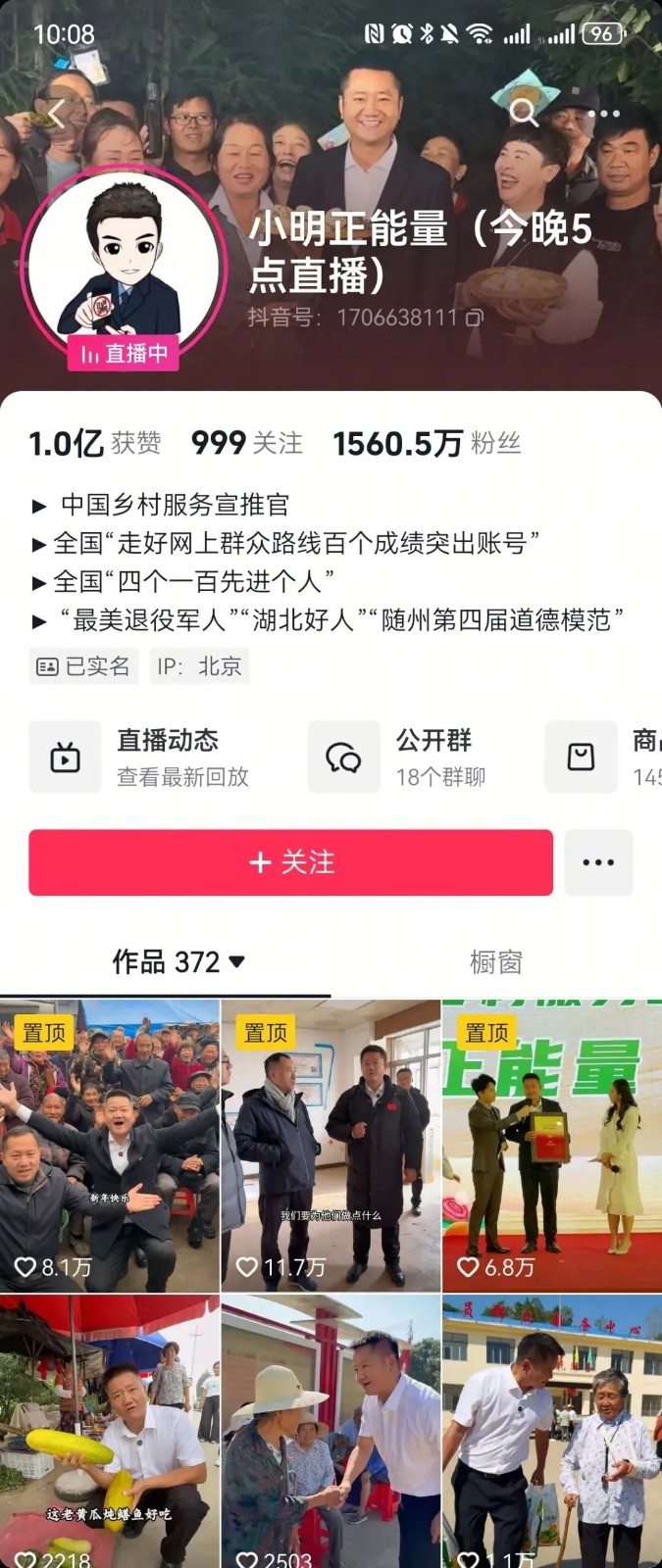Image resolution: width=662 pixels, height=1568 pixels.
Task: Play the pinned video with 6.8万 likes
Action: pyautogui.click(x=552, y=1145)
